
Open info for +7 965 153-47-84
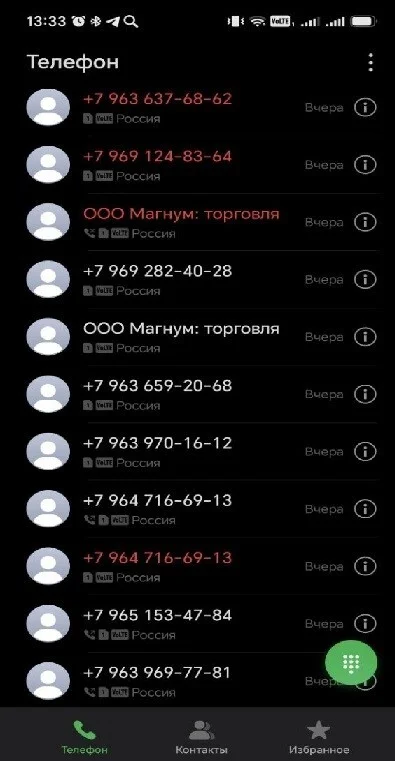365,623
